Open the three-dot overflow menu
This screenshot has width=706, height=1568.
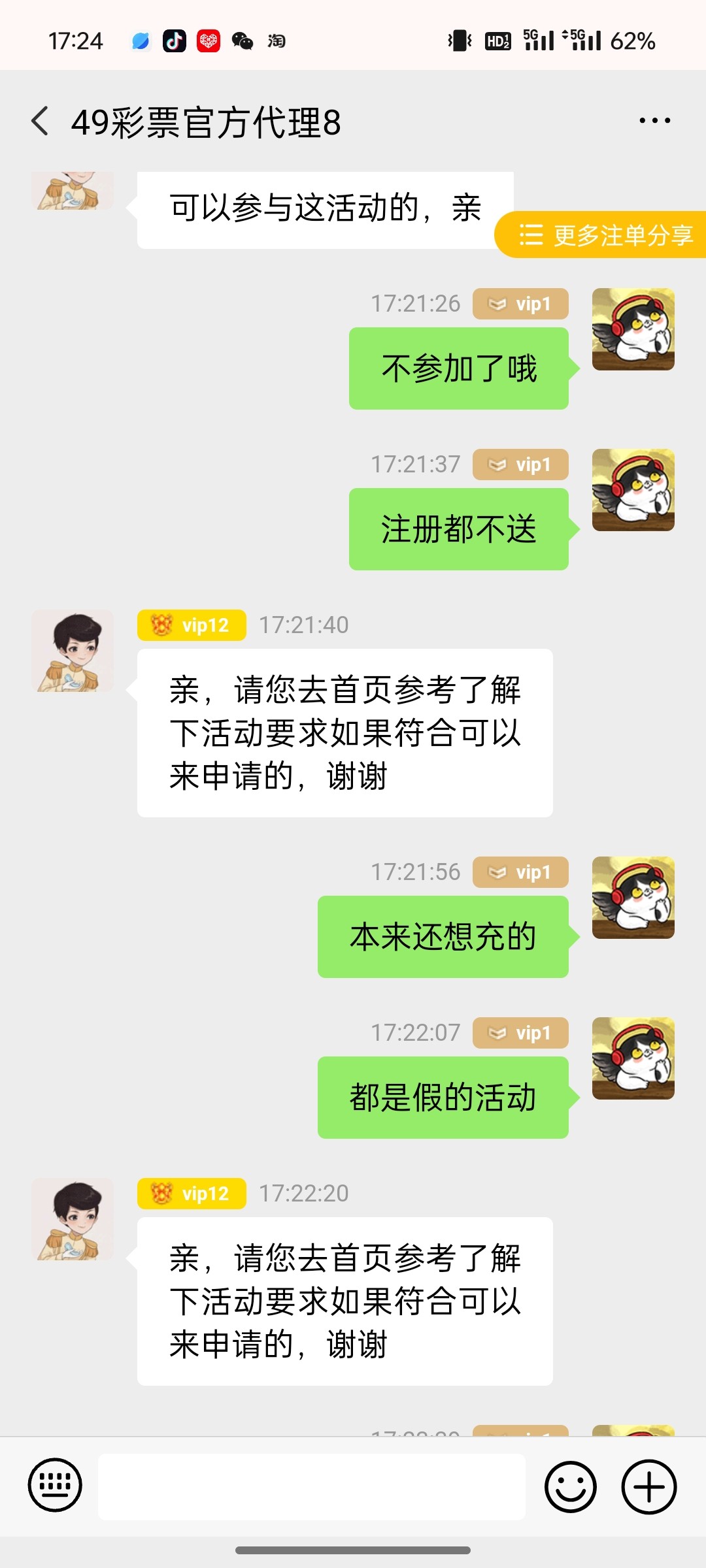654,121
